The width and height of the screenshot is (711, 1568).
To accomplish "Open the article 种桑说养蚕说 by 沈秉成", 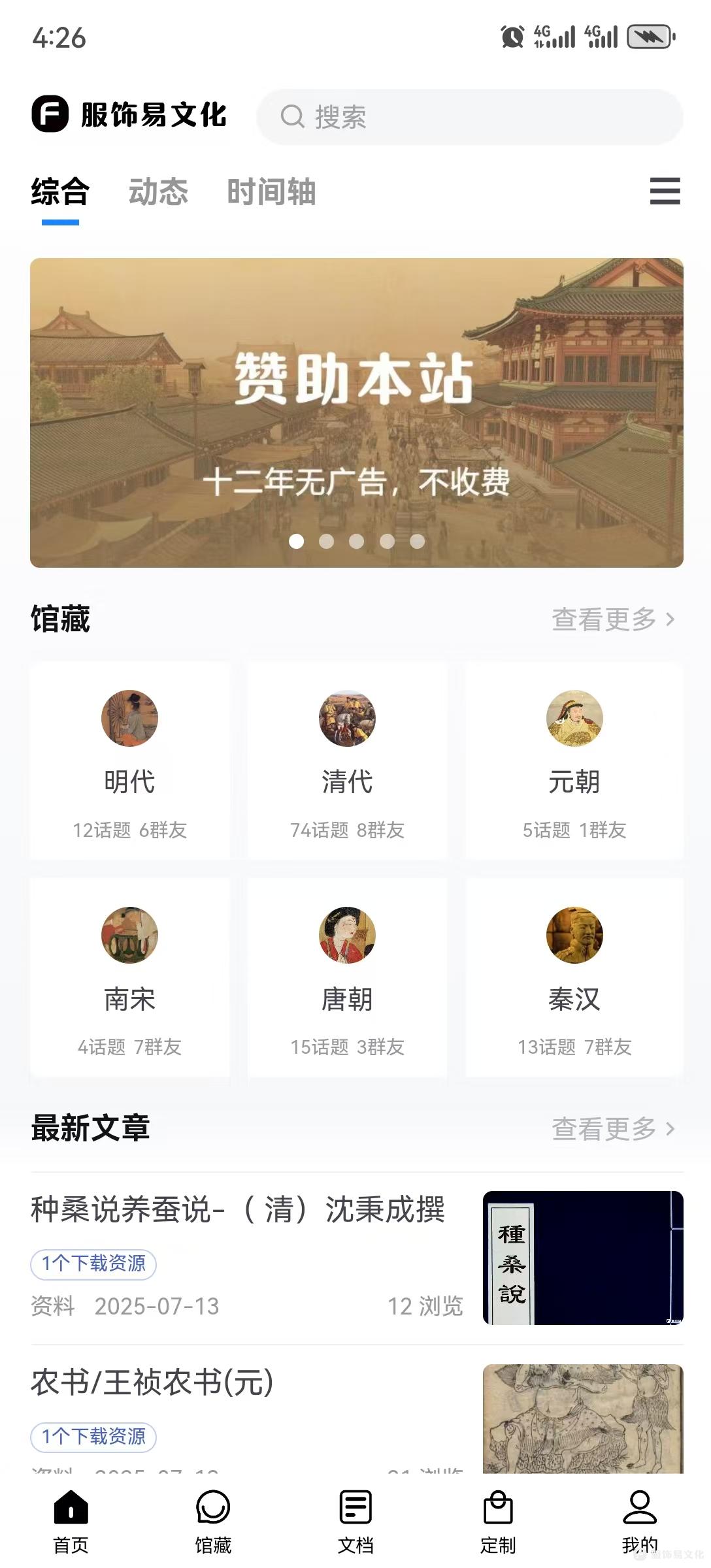I will pyautogui.click(x=238, y=1210).
